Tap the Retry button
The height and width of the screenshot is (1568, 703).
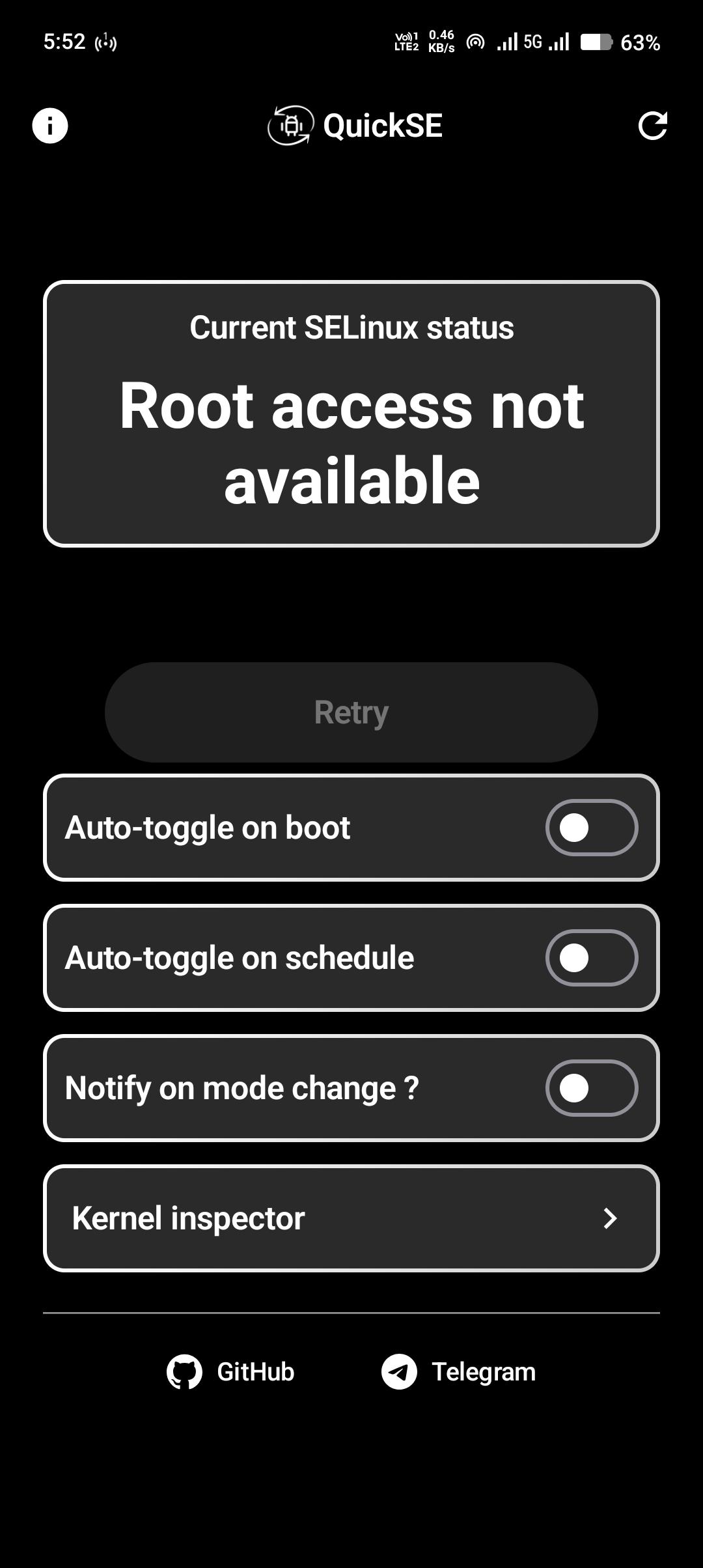351,712
